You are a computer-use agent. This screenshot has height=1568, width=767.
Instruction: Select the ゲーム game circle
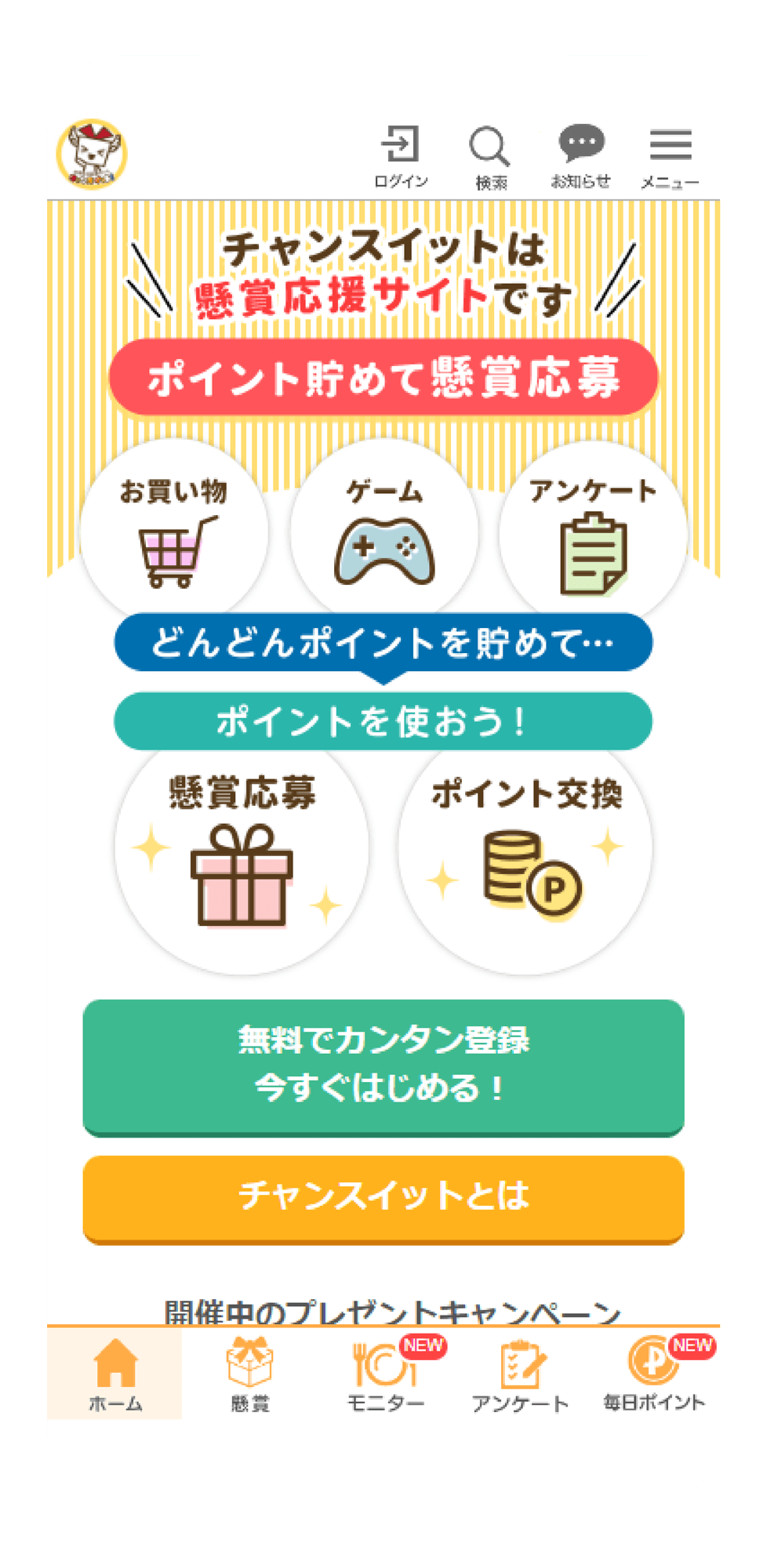coord(383,533)
